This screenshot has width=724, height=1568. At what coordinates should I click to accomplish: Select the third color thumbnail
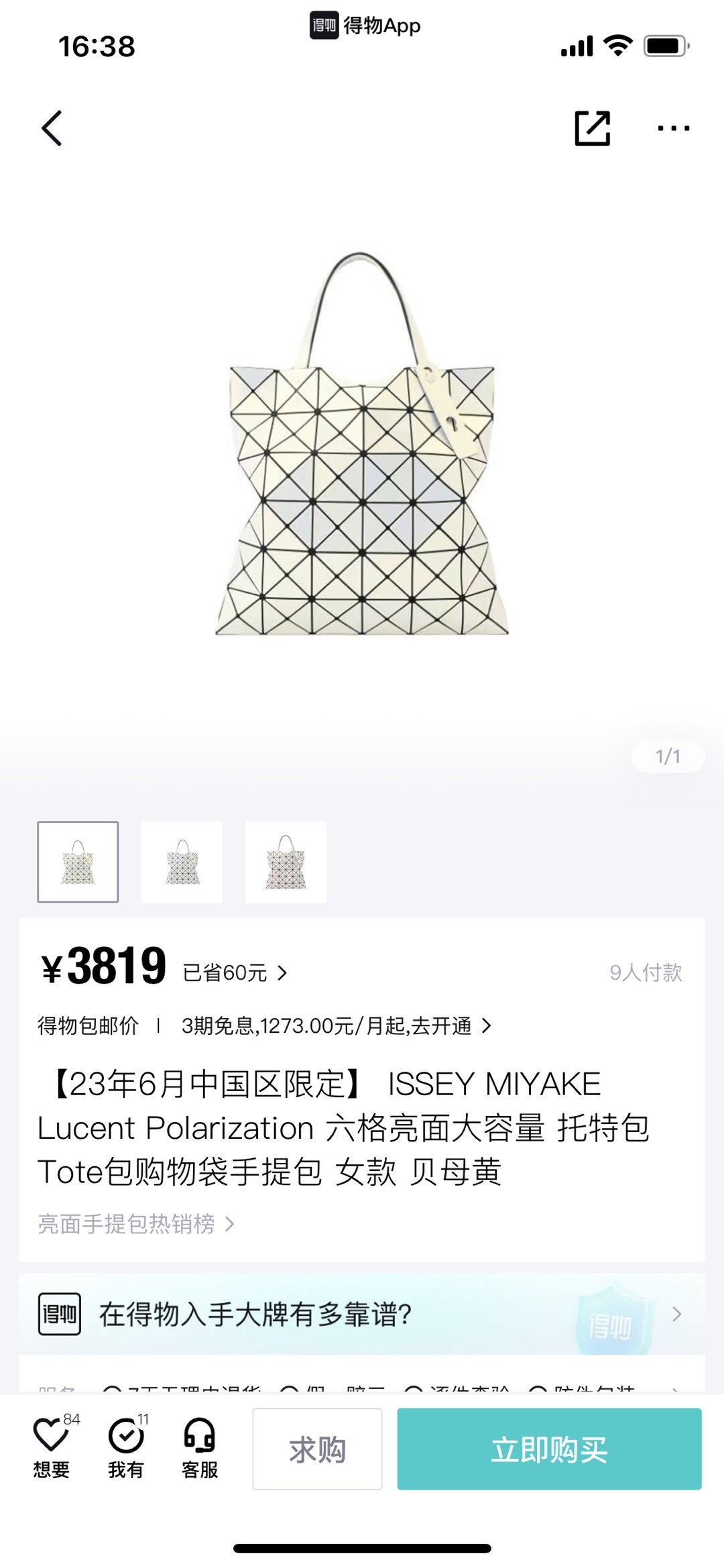click(x=286, y=862)
